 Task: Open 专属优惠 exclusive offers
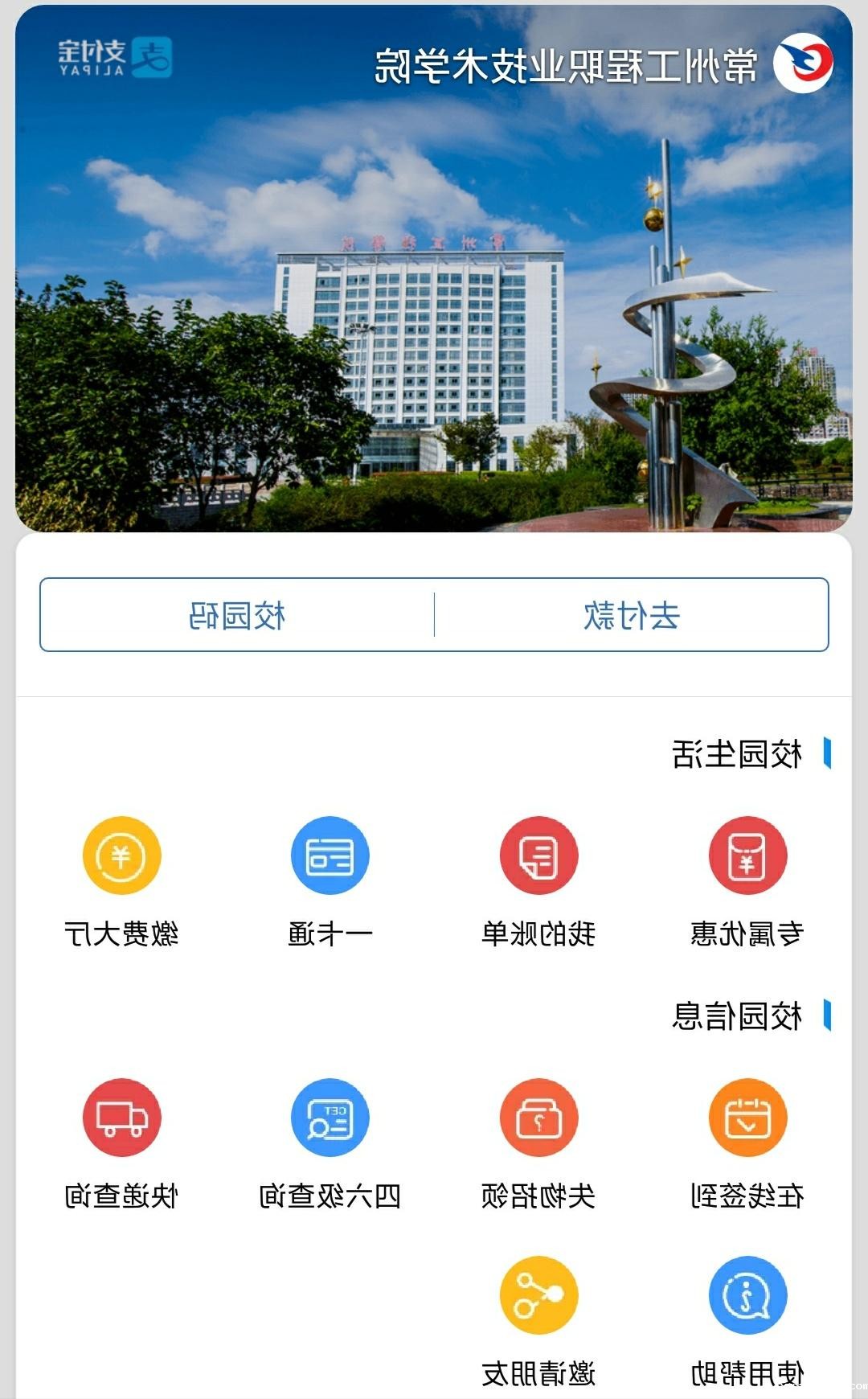(x=747, y=882)
